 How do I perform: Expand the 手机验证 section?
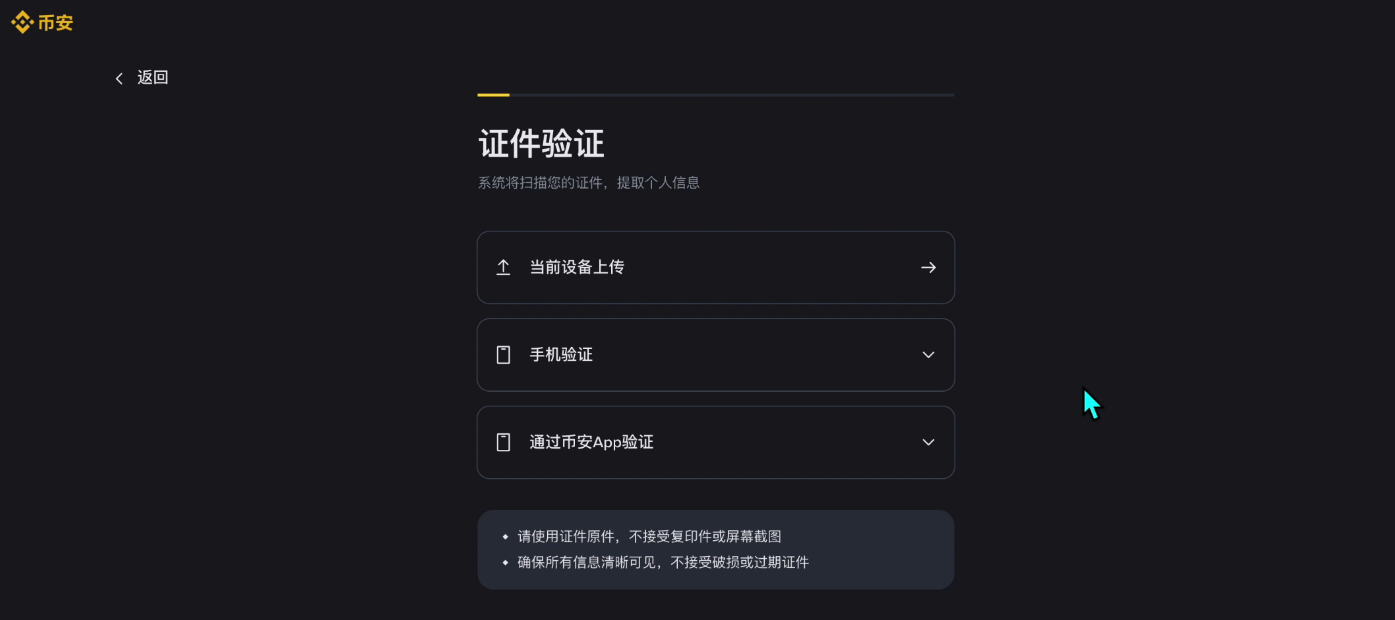pyautogui.click(x=715, y=355)
